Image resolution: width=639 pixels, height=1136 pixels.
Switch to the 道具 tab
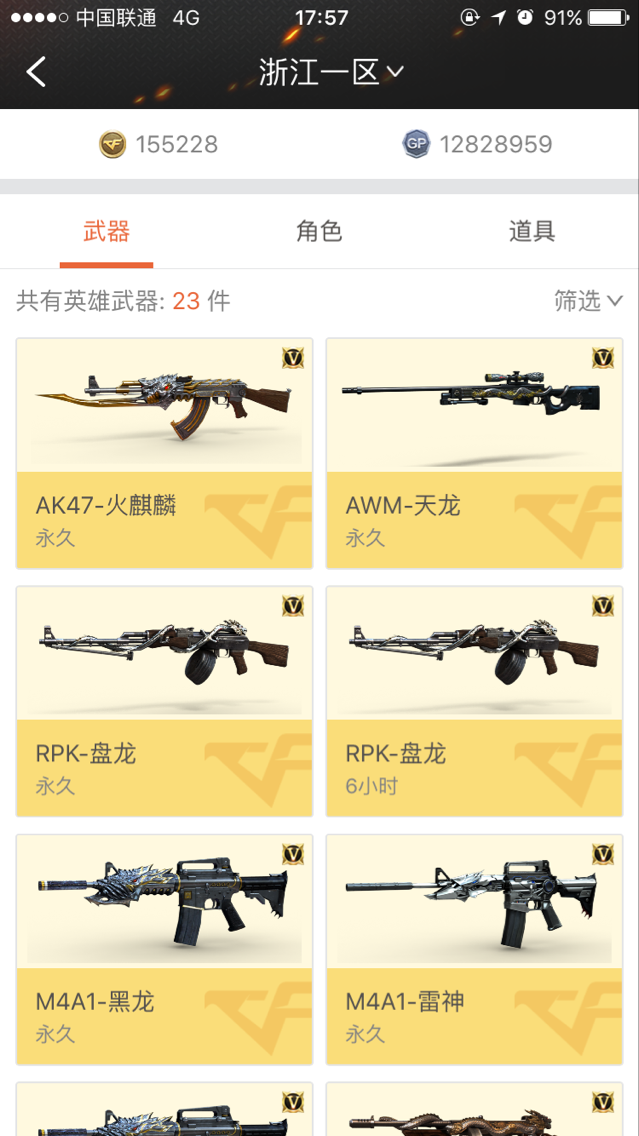532,232
